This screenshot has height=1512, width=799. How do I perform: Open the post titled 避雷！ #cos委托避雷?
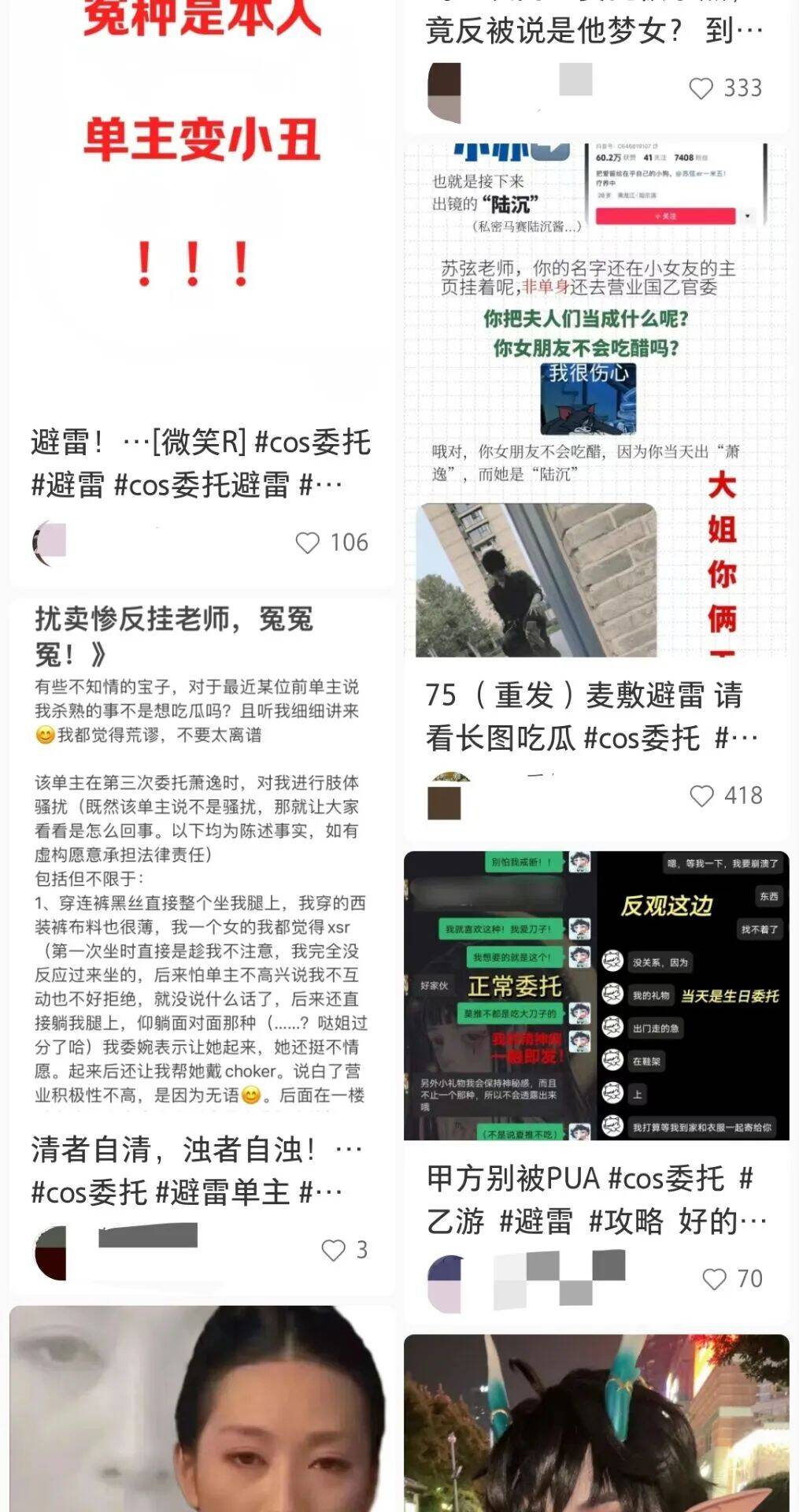tap(200, 463)
